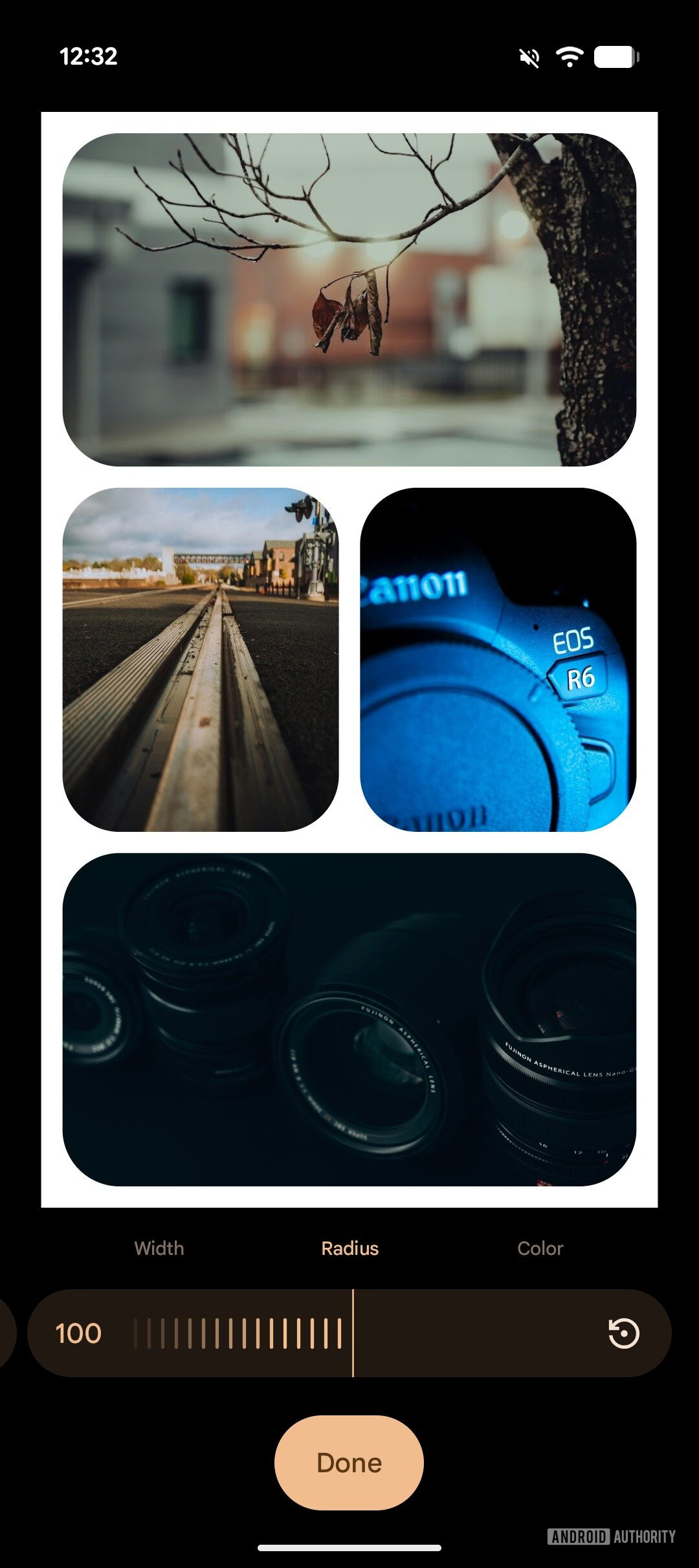Image resolution: width=699 pixels, height=1568 pixels.
Task: Select the Radius tab
Action: (x=349, y=1247)
